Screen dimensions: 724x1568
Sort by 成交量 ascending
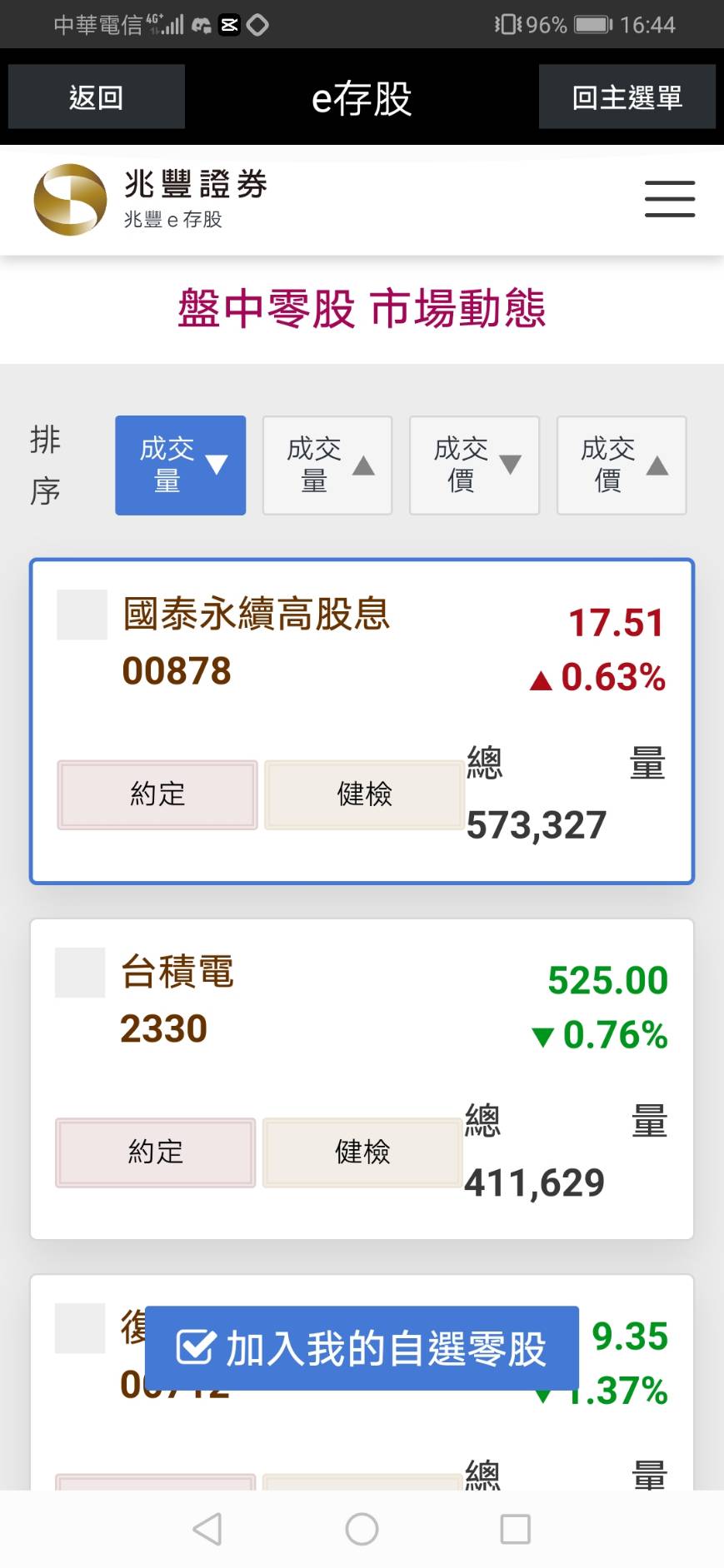tap(327, 465)
